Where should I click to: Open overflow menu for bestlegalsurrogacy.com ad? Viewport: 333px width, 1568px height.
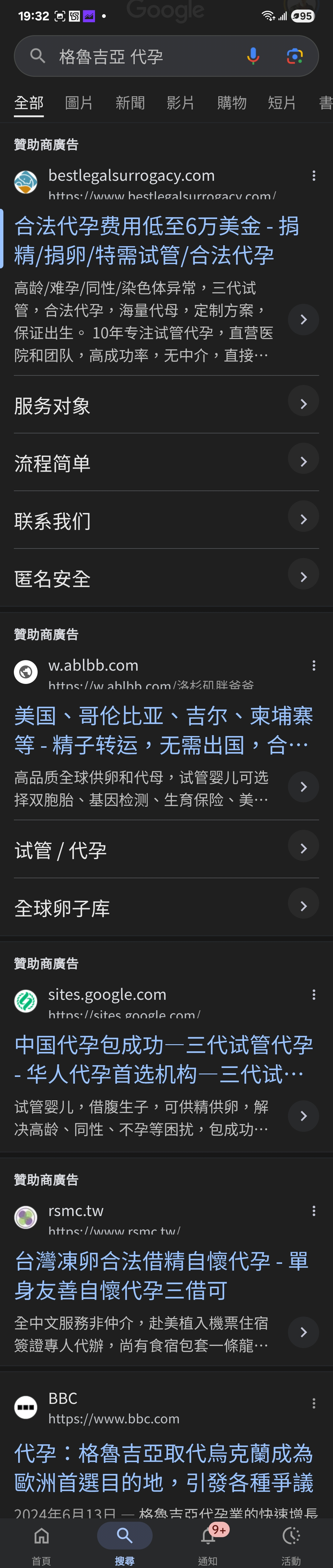point(314,176)
